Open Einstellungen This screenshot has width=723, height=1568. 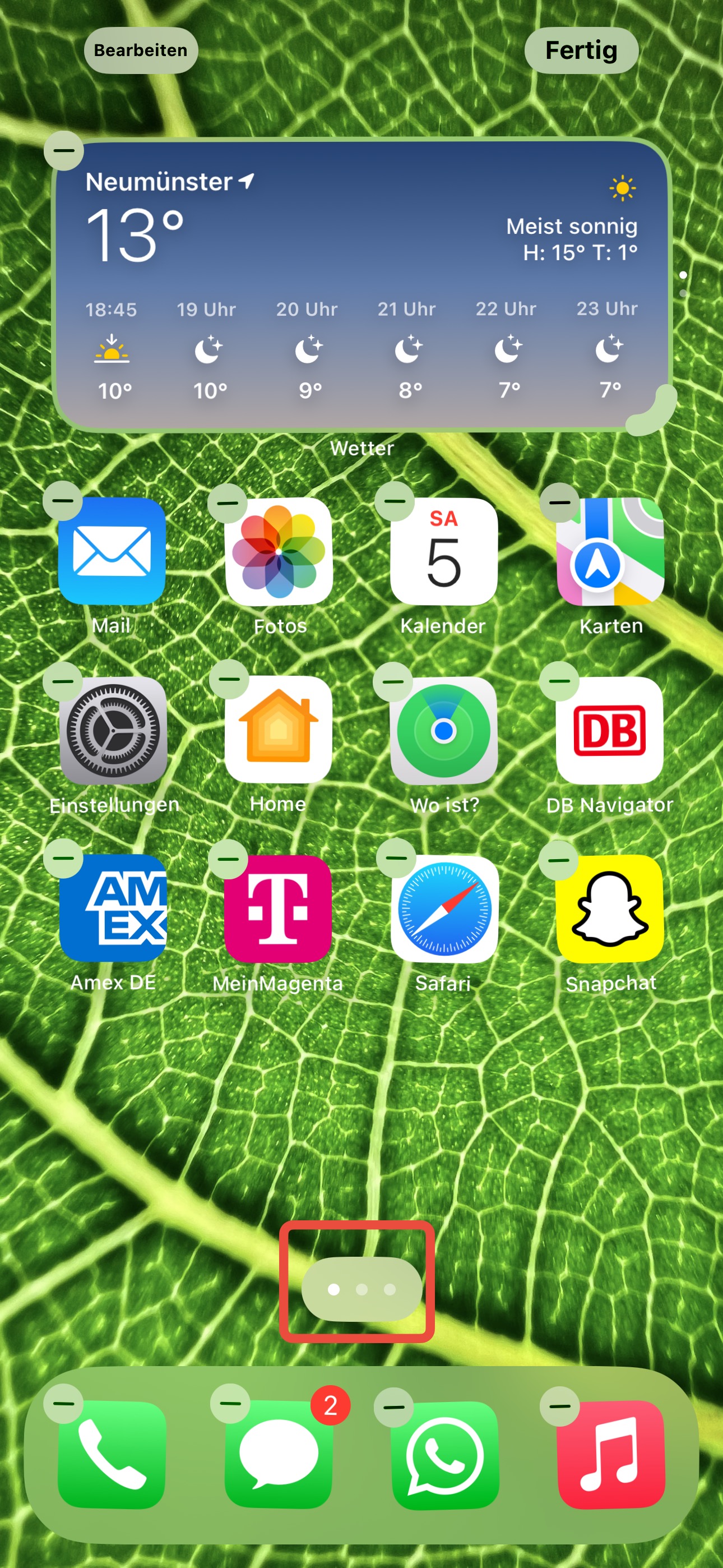click(113, 730)
